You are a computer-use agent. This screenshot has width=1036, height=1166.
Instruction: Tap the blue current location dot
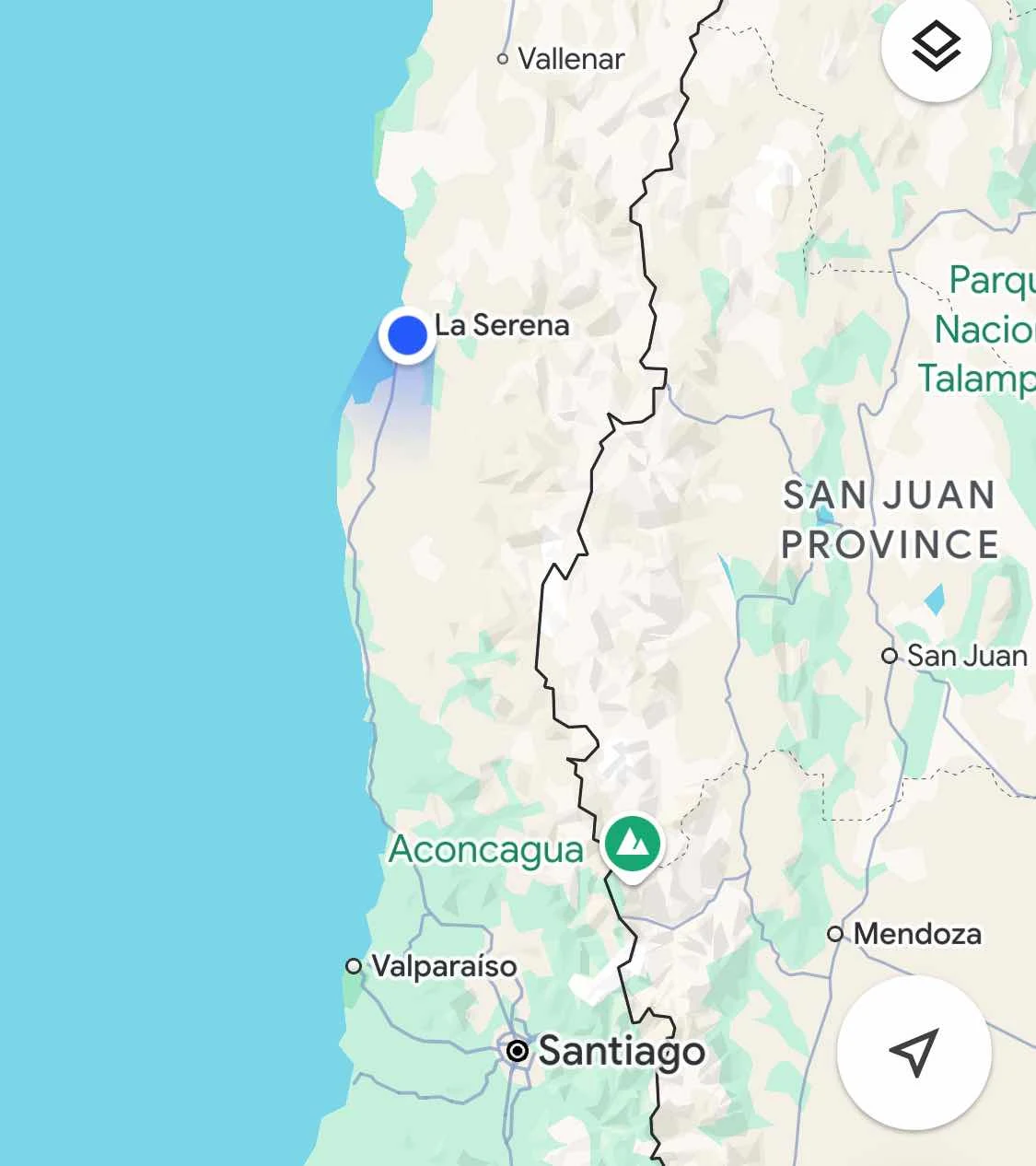coord(407,334)
